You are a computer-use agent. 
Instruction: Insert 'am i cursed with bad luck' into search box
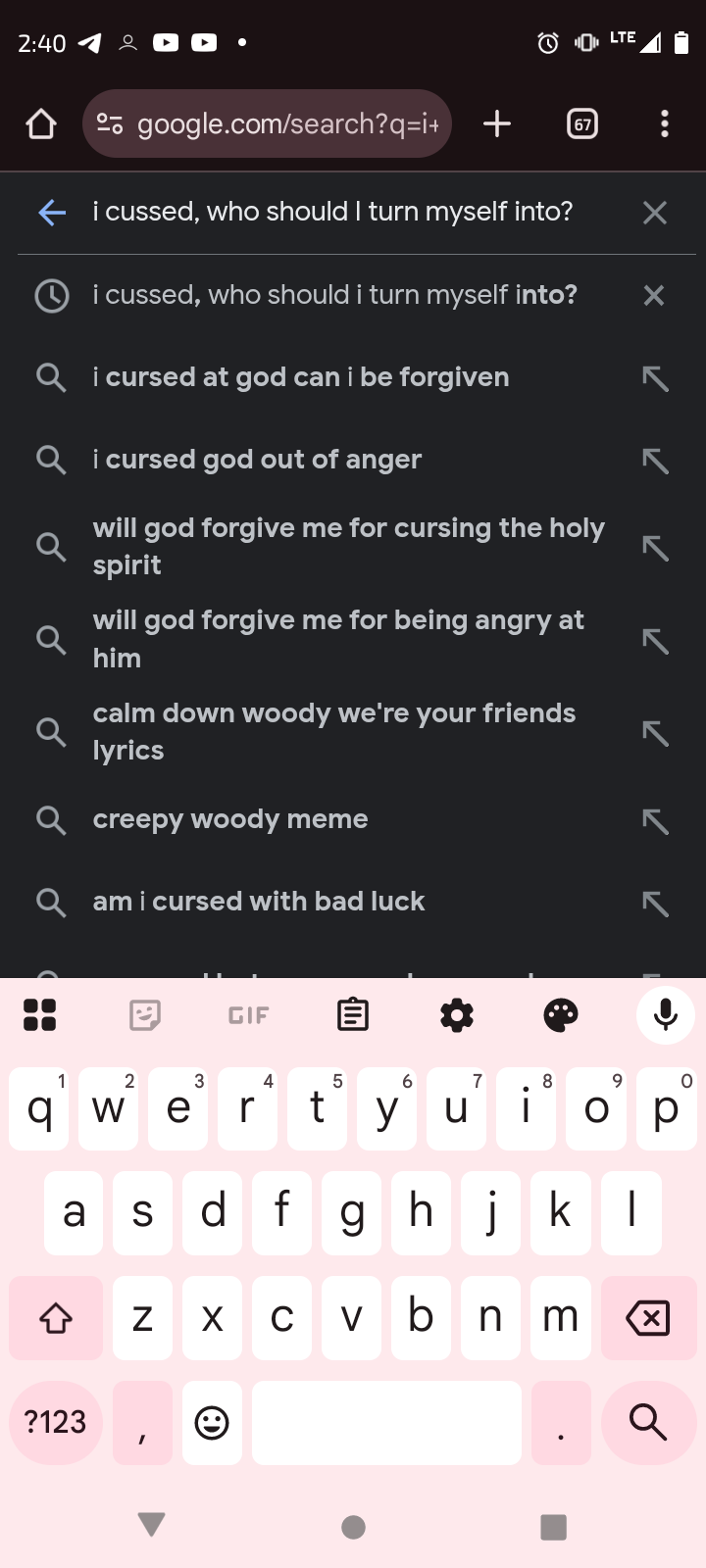coord(655,904)
